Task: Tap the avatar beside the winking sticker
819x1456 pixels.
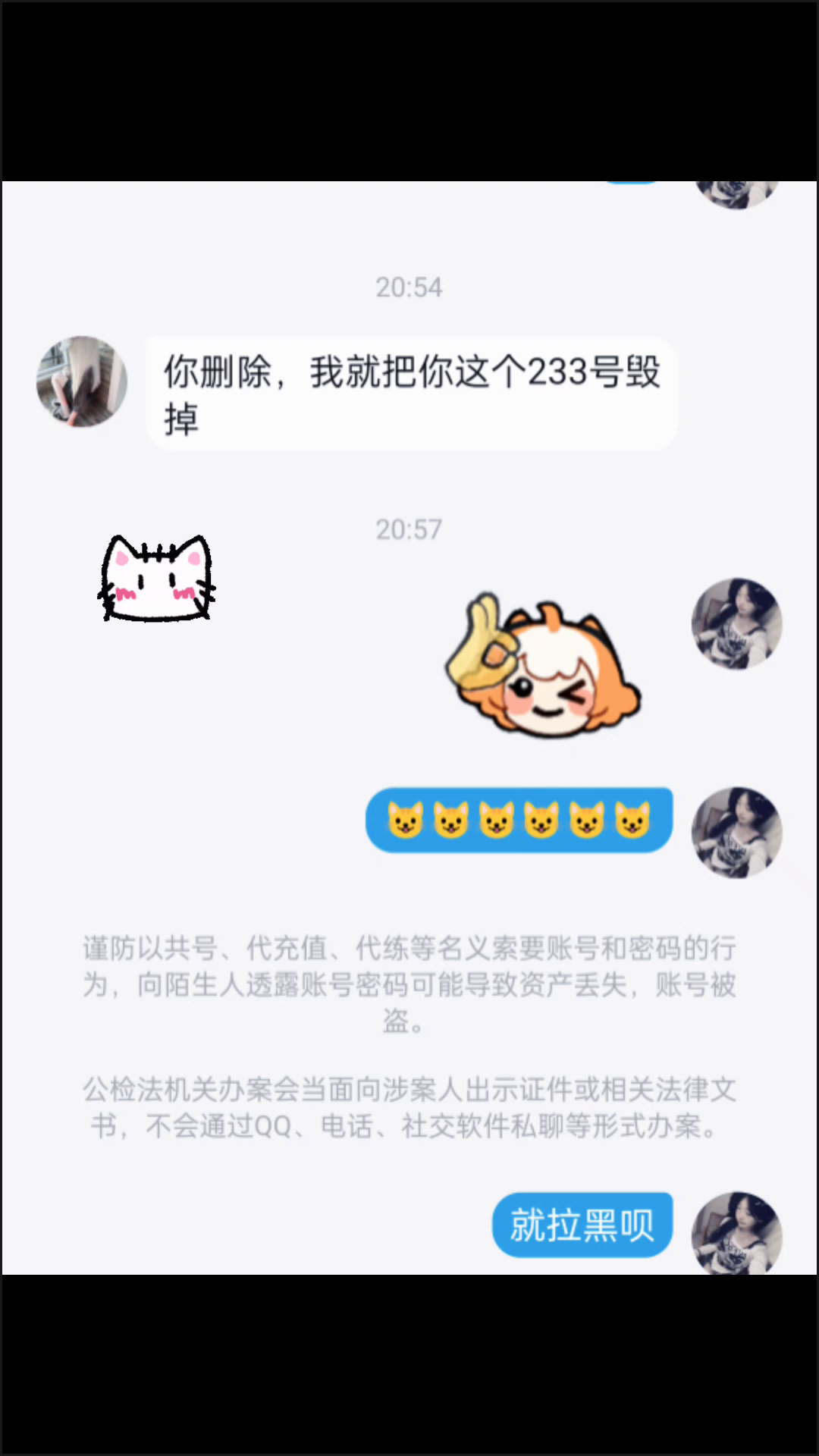Action: point(736,623)
